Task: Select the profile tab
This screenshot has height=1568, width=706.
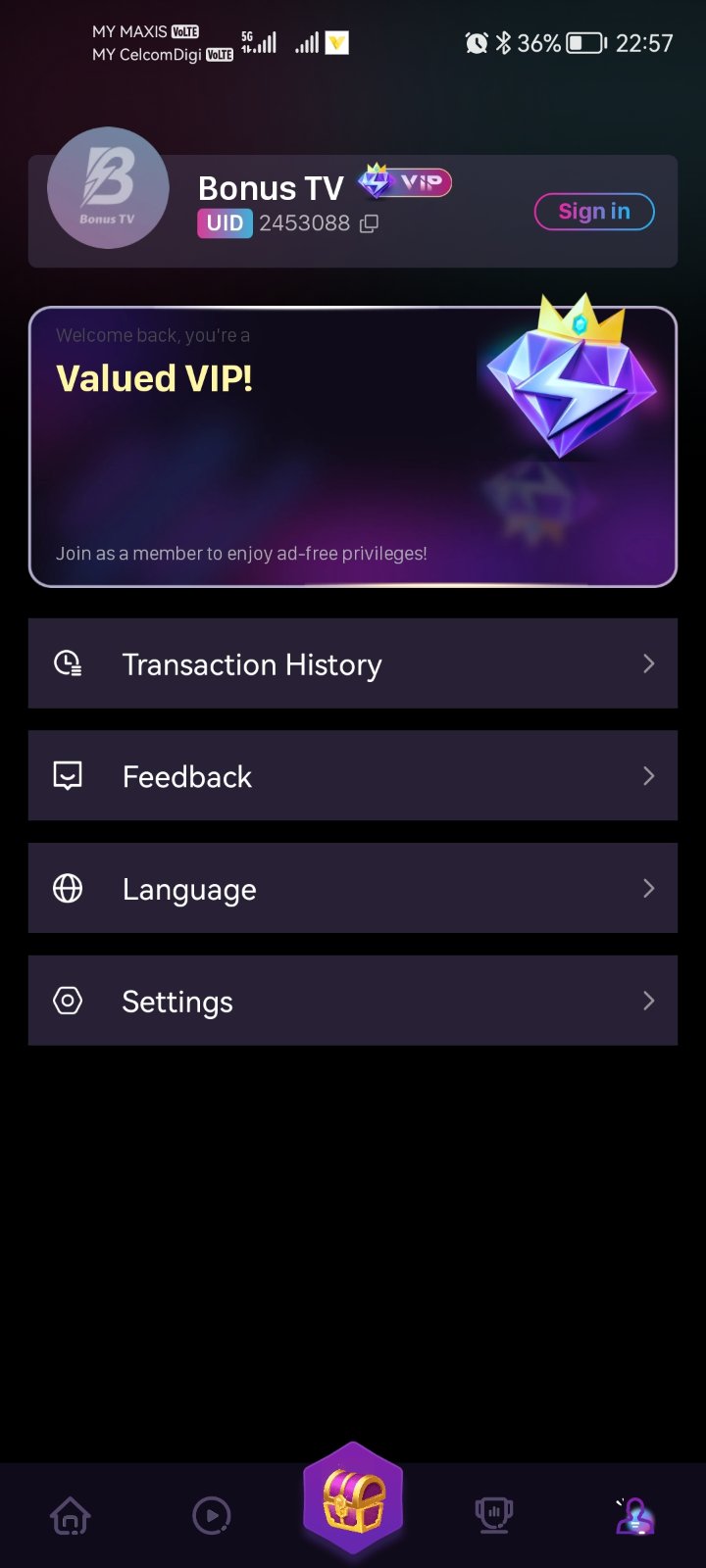Action: (634, 1515)
